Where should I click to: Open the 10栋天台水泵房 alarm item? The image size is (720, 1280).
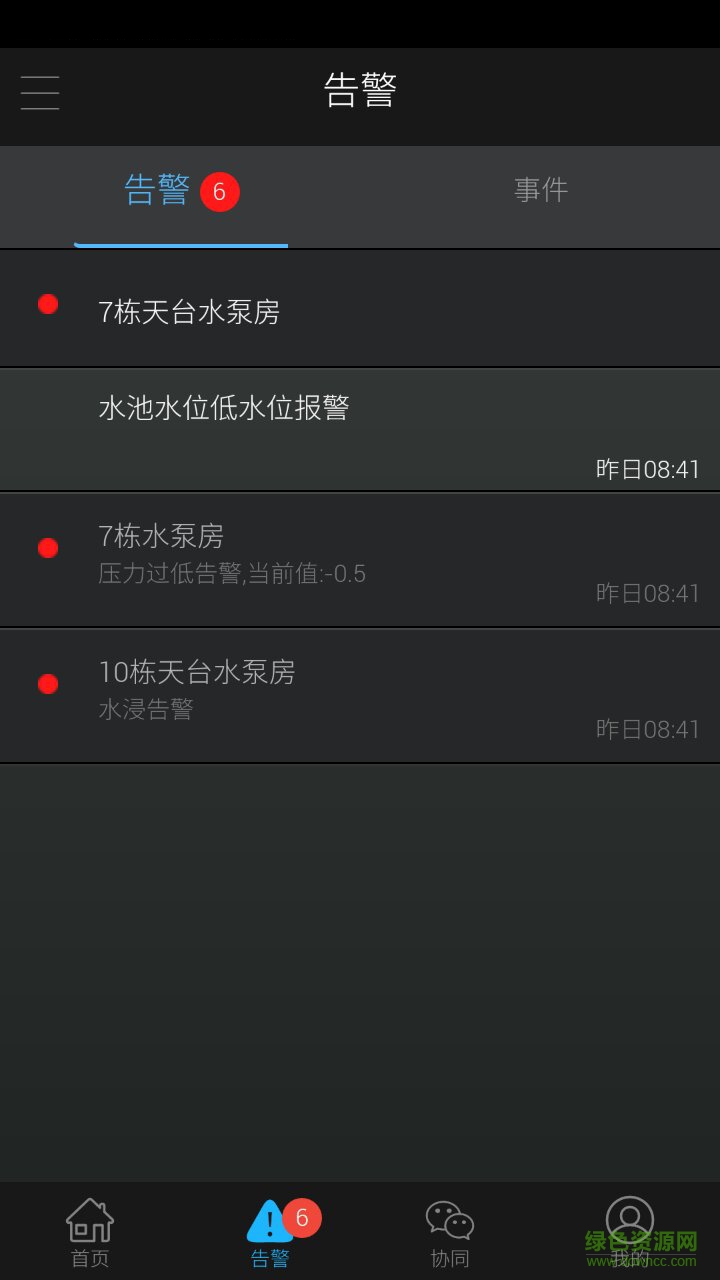(196, 672)
